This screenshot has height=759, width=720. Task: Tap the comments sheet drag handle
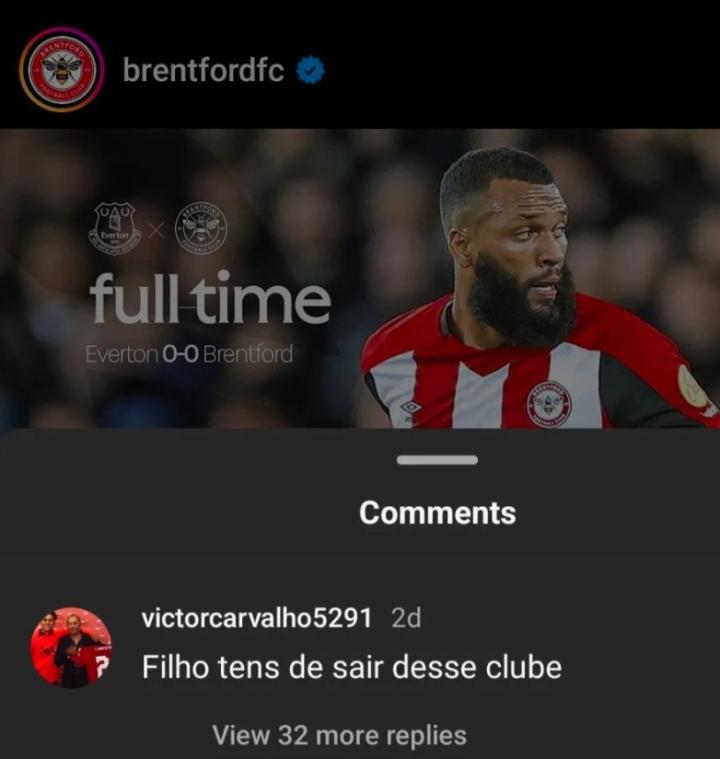437,460
